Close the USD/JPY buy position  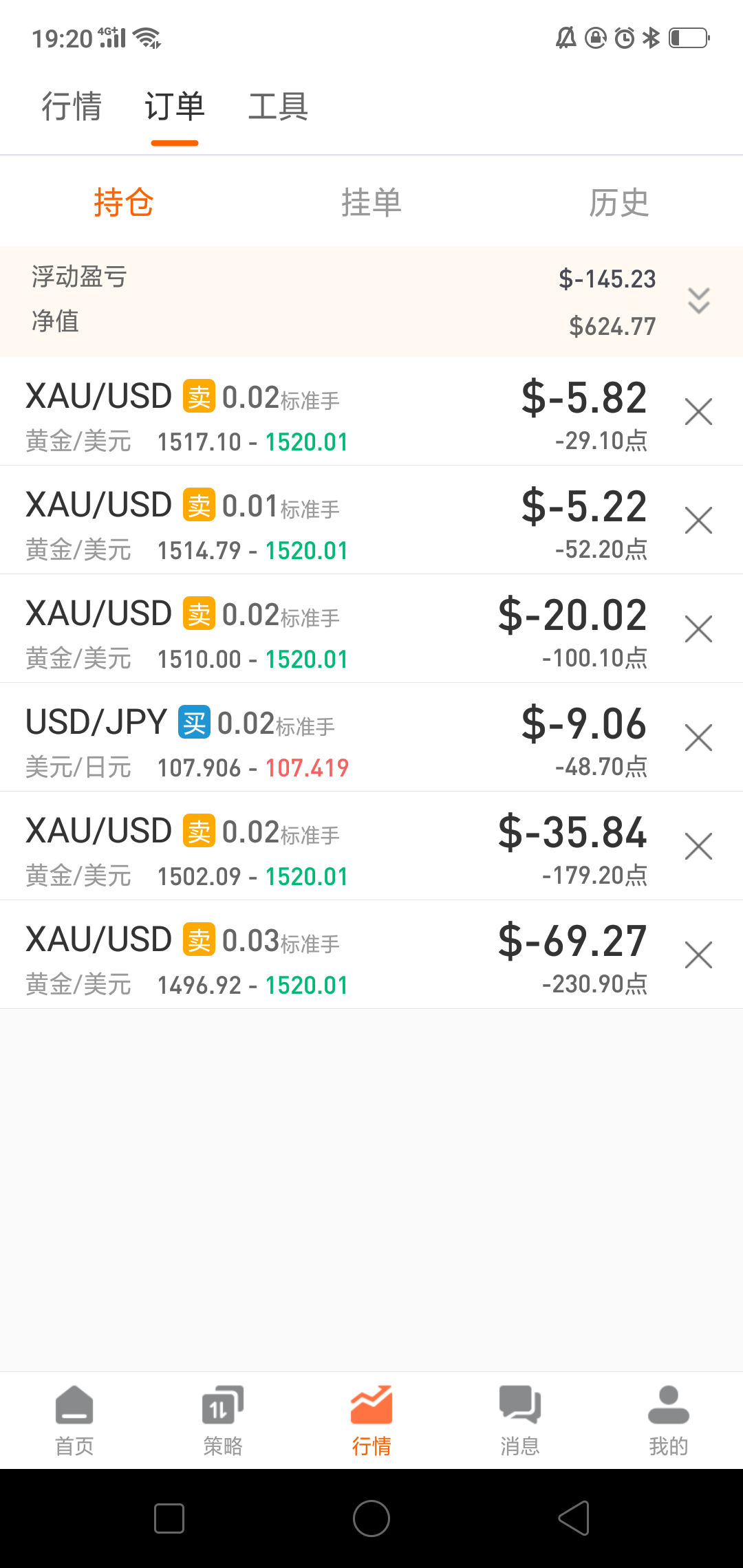698,737
